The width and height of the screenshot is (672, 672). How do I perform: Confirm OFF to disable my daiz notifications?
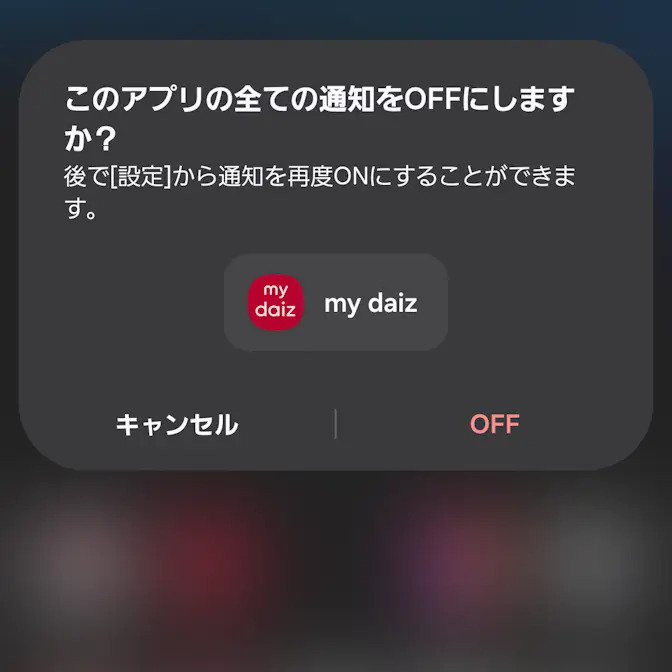[x=494, y=424]
